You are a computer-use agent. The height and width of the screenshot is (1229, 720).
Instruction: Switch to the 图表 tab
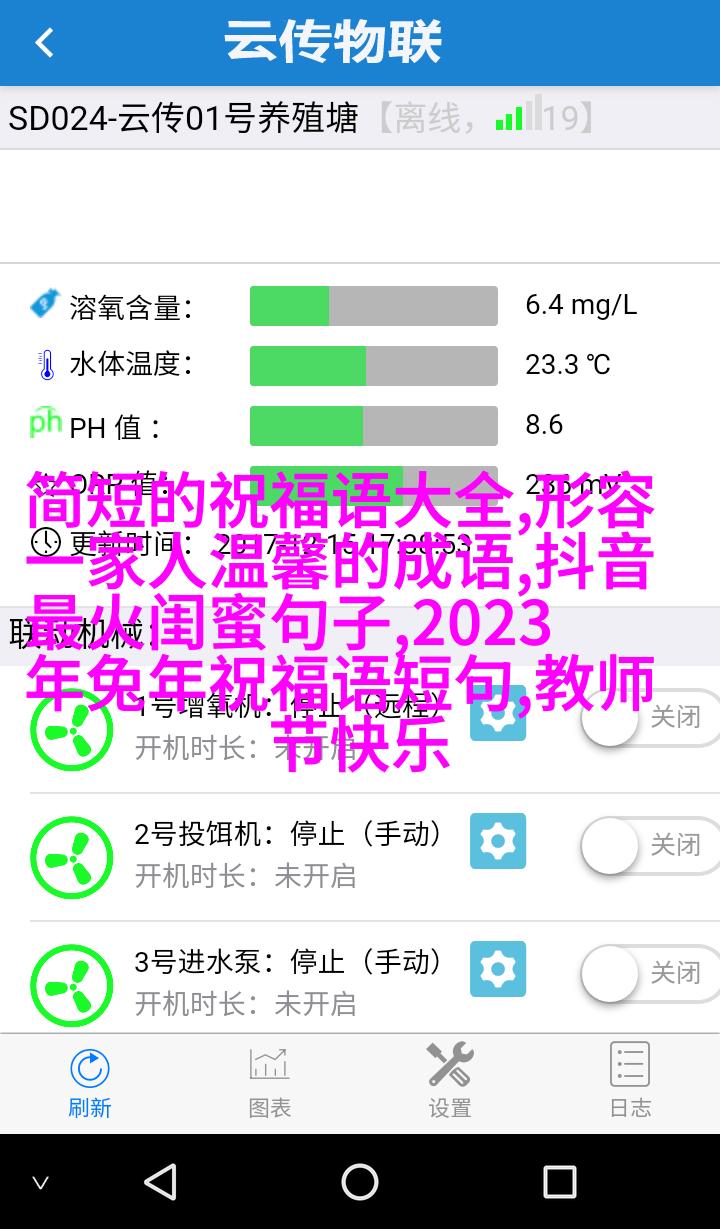[270, 1083]
